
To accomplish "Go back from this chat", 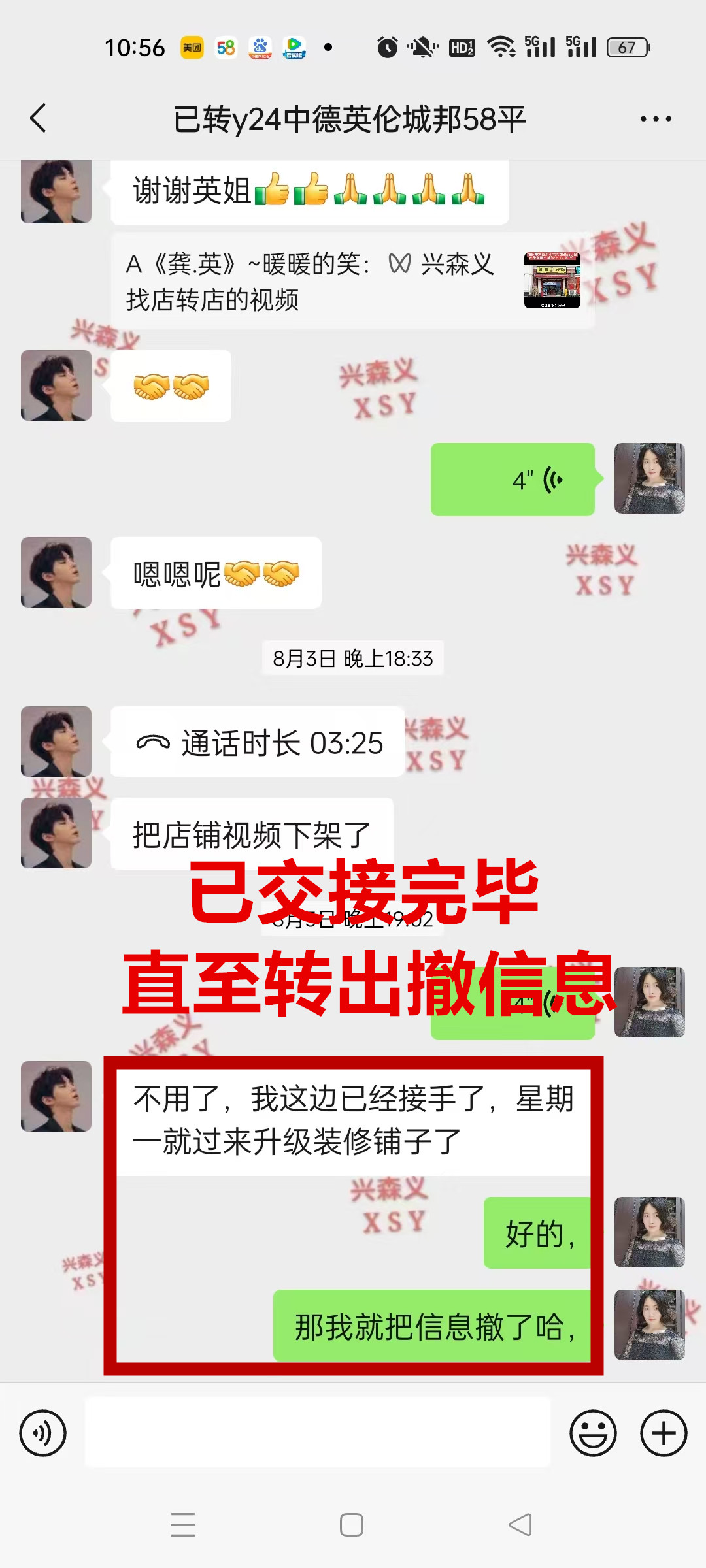I will [39, 118].
